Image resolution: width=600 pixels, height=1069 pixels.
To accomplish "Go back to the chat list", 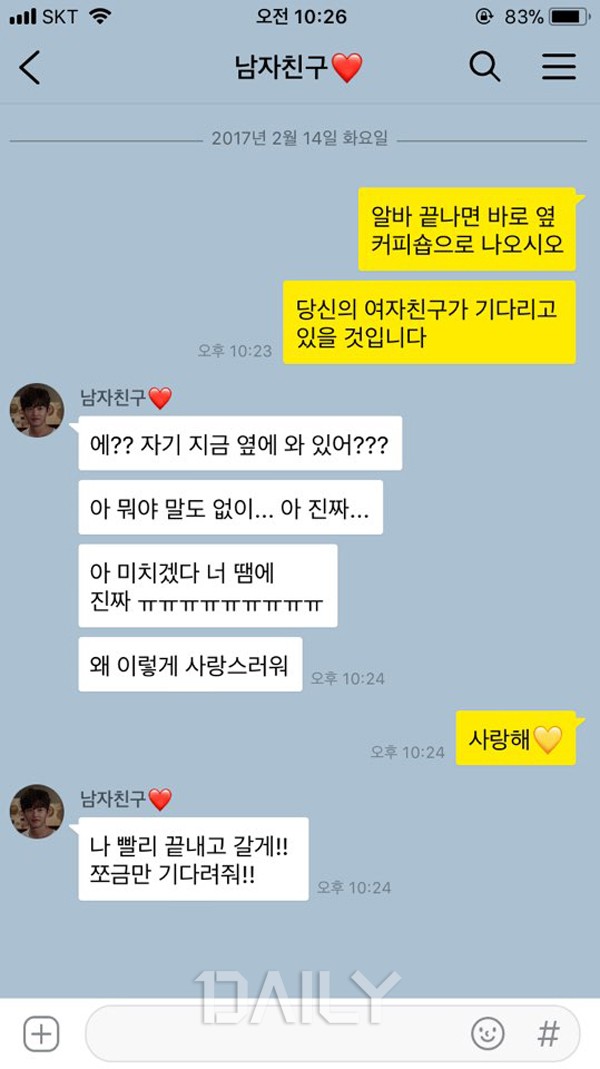I will pyautogui.click(x=30, y=68).
